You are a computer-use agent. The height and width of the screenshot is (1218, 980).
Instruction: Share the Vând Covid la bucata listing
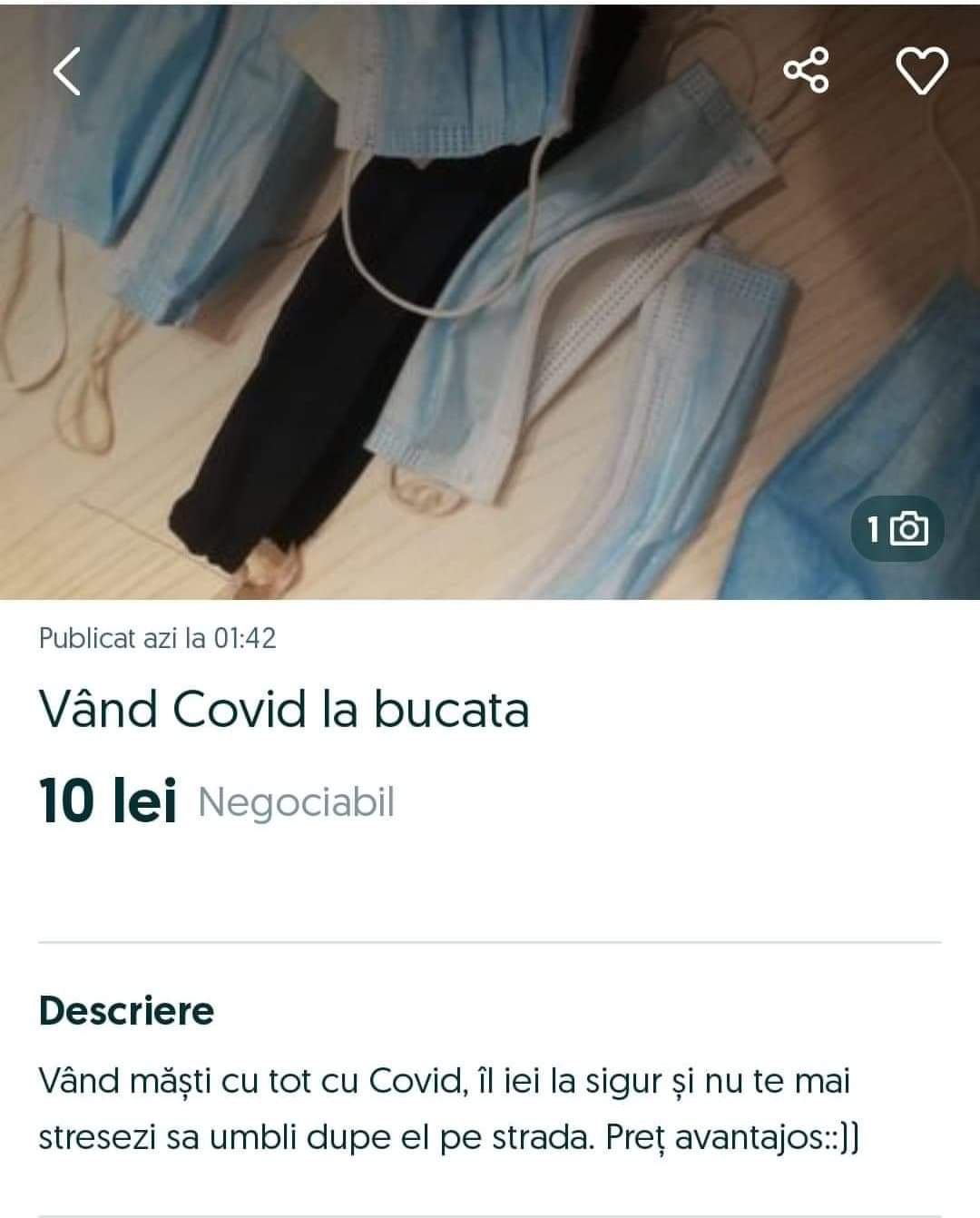(x=806, y=71)
